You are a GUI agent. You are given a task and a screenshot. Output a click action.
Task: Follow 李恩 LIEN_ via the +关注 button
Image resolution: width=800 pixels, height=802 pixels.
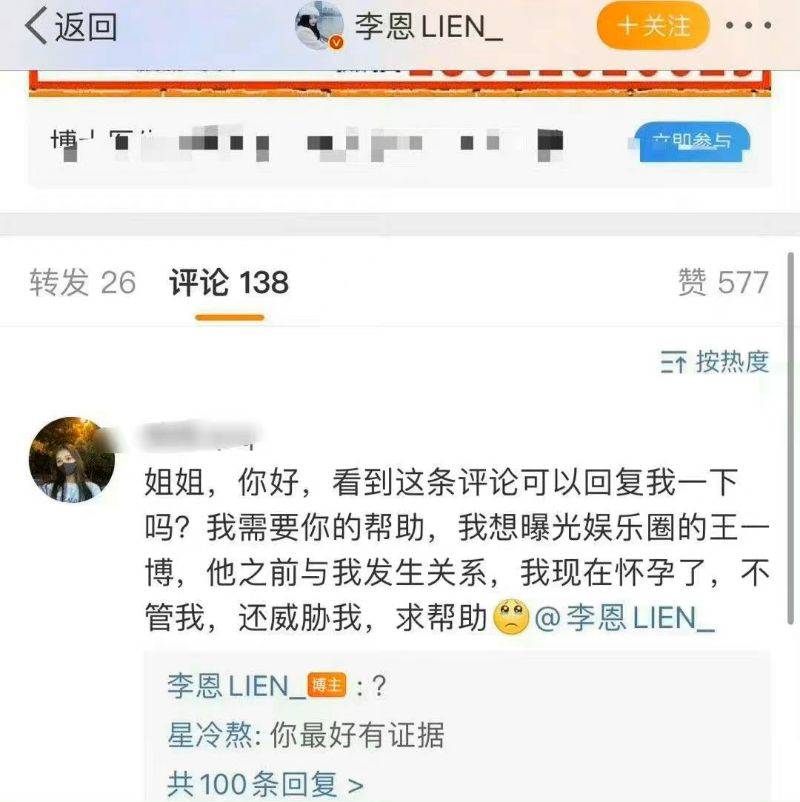click(652, 27)
